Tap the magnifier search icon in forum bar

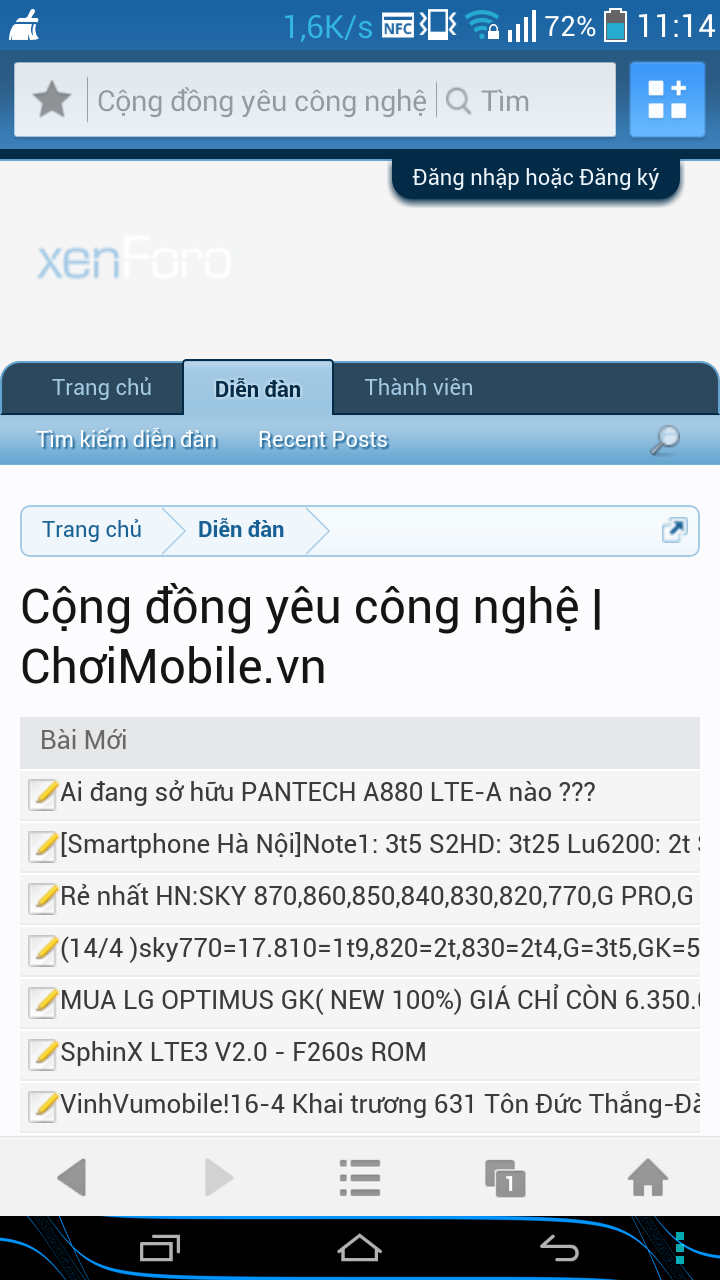664,439
